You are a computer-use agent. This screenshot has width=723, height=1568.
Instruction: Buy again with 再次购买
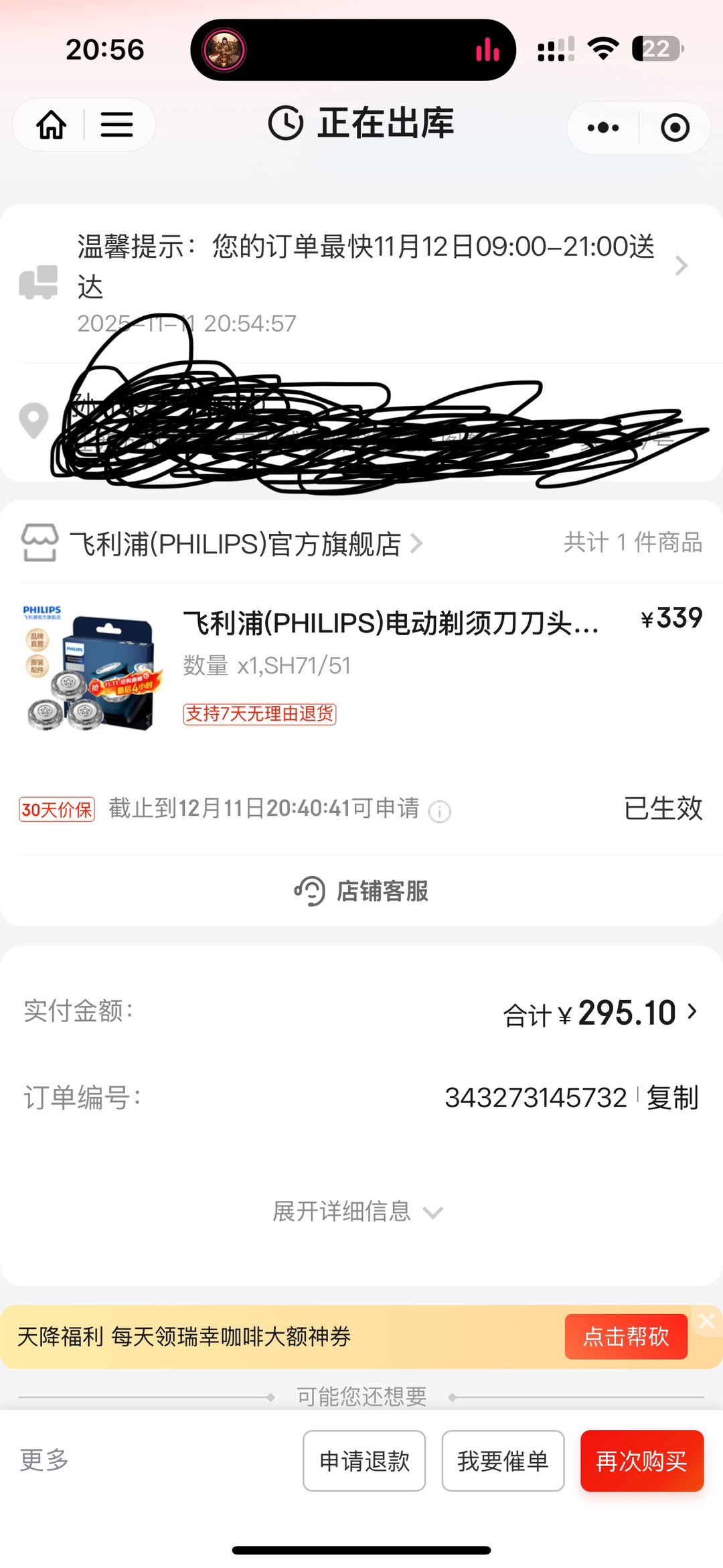pos(641,1461)
